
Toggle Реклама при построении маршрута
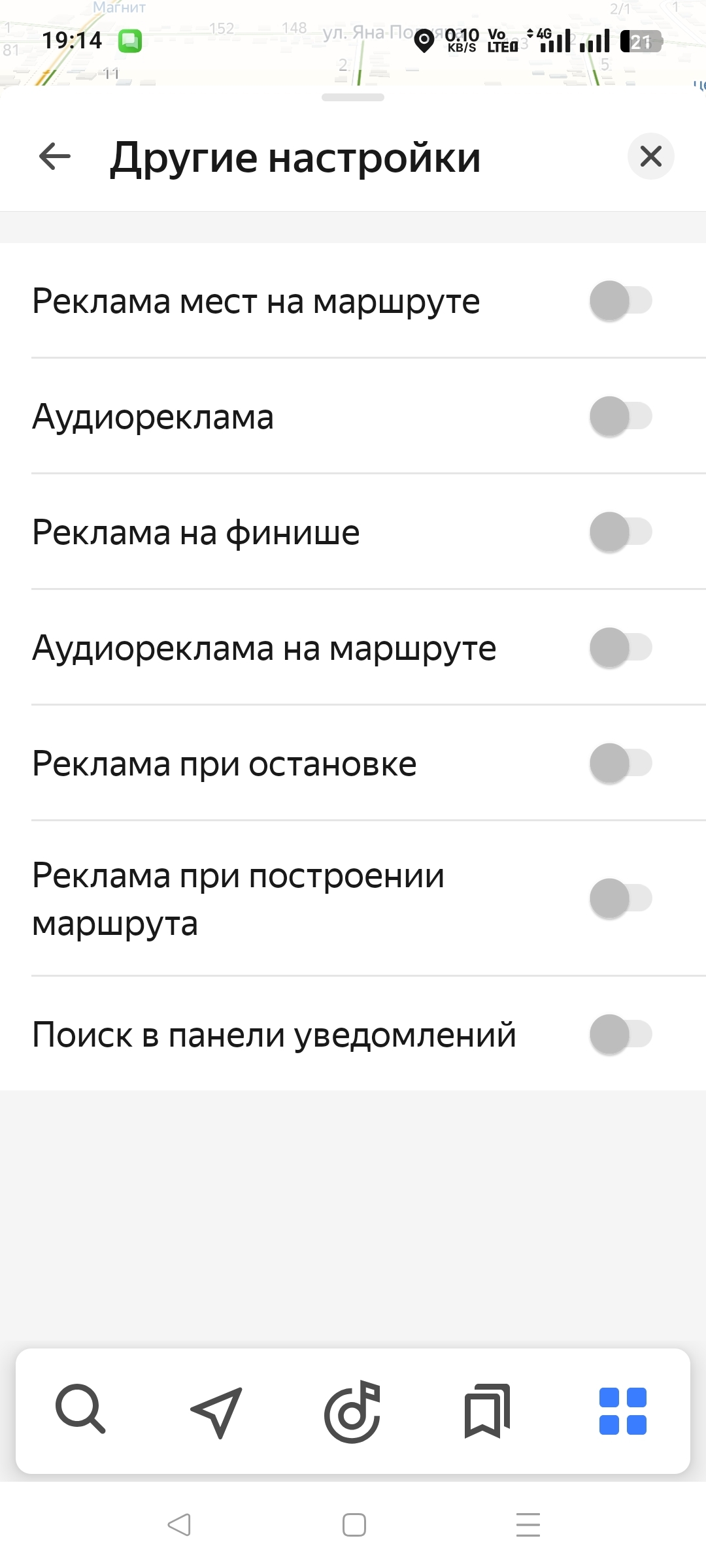pos(620,899)
